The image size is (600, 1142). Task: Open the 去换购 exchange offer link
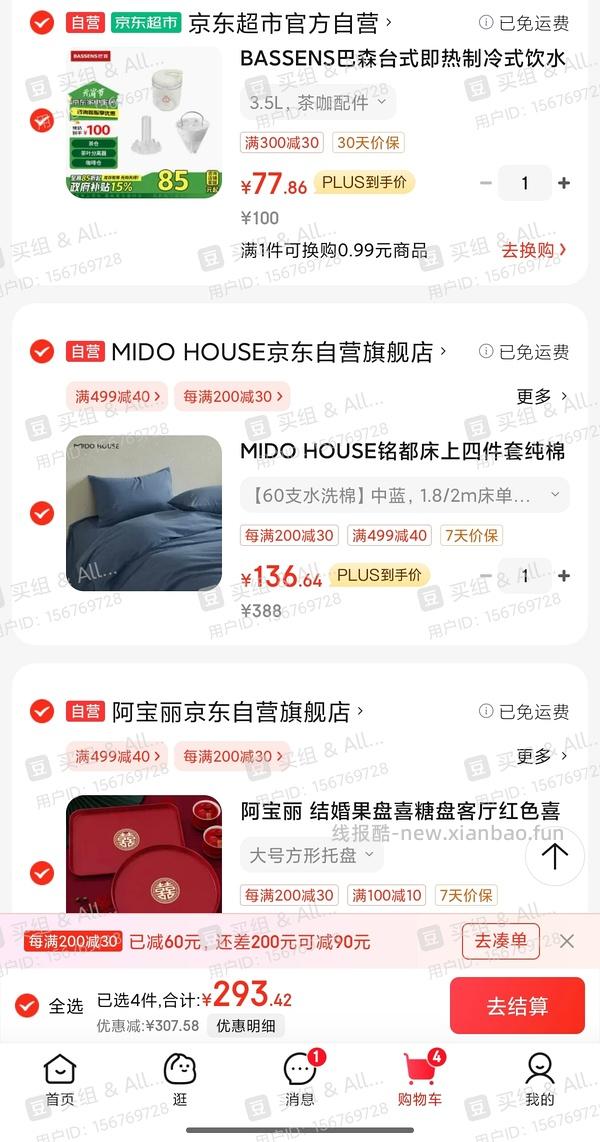point(534,250)
